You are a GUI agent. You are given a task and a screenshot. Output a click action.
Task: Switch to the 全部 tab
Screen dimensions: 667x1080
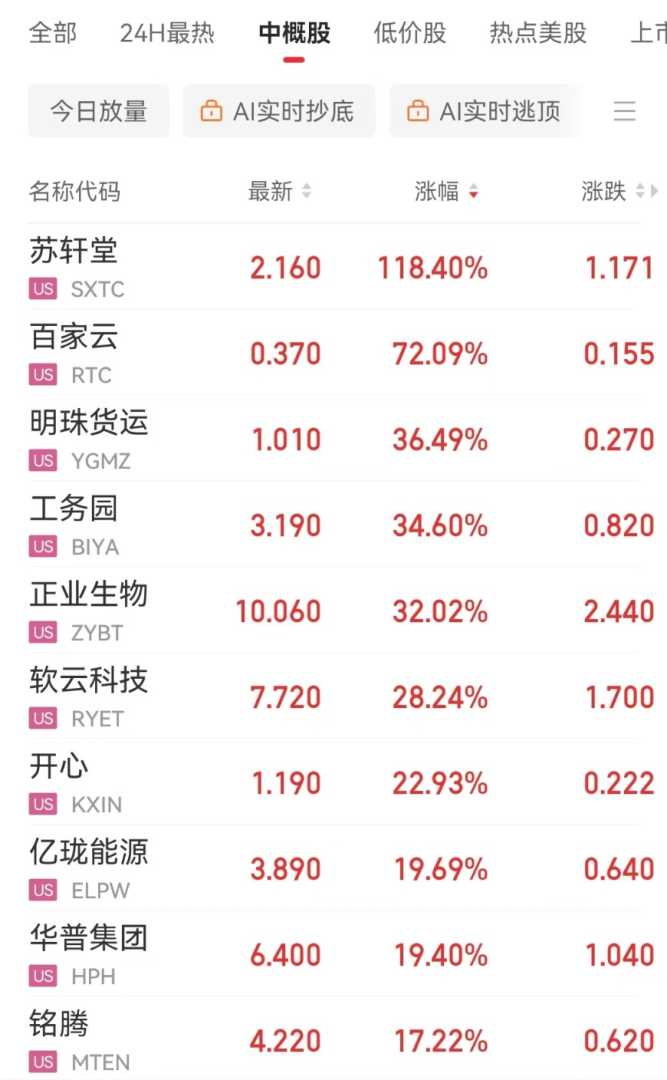(x=52, y=33)
